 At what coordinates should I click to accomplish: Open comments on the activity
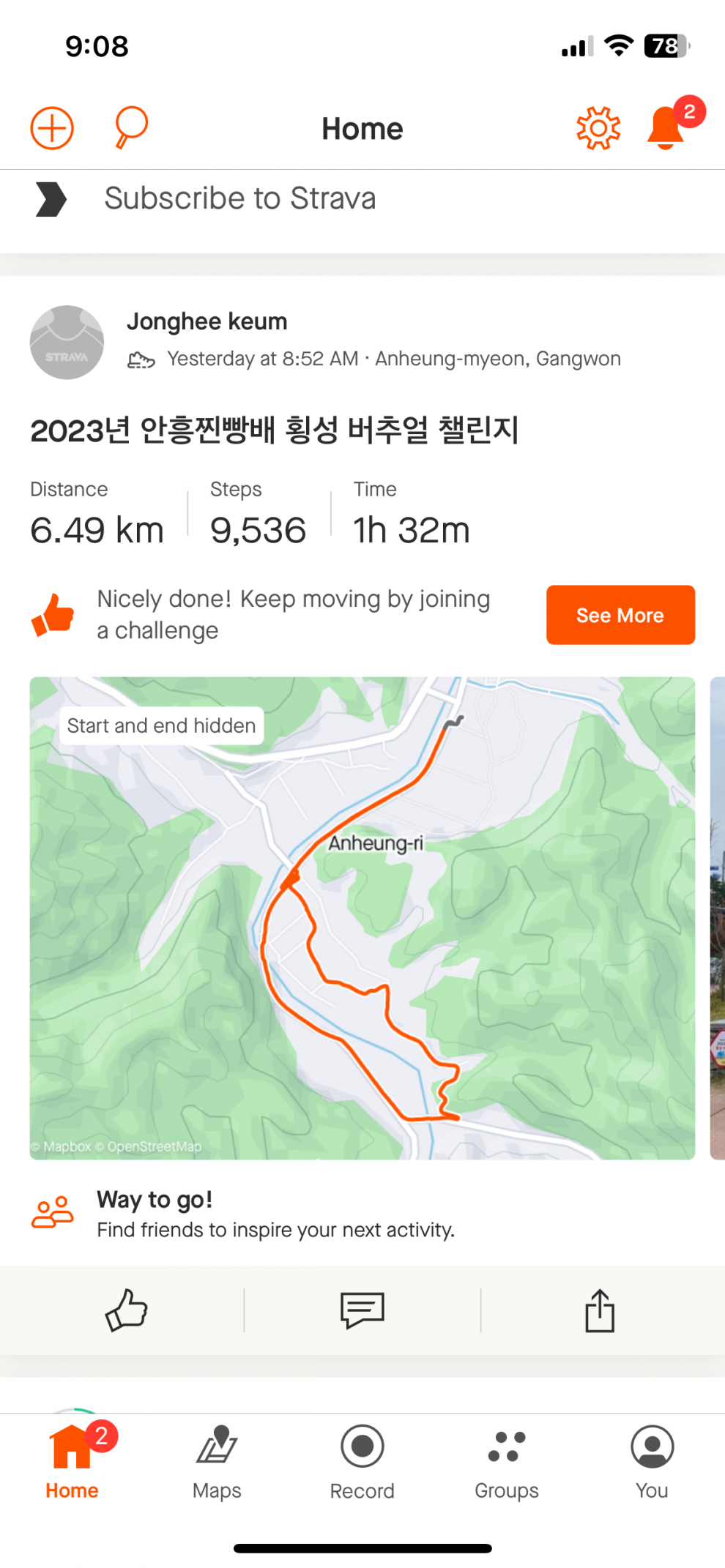coord(362,1310)
